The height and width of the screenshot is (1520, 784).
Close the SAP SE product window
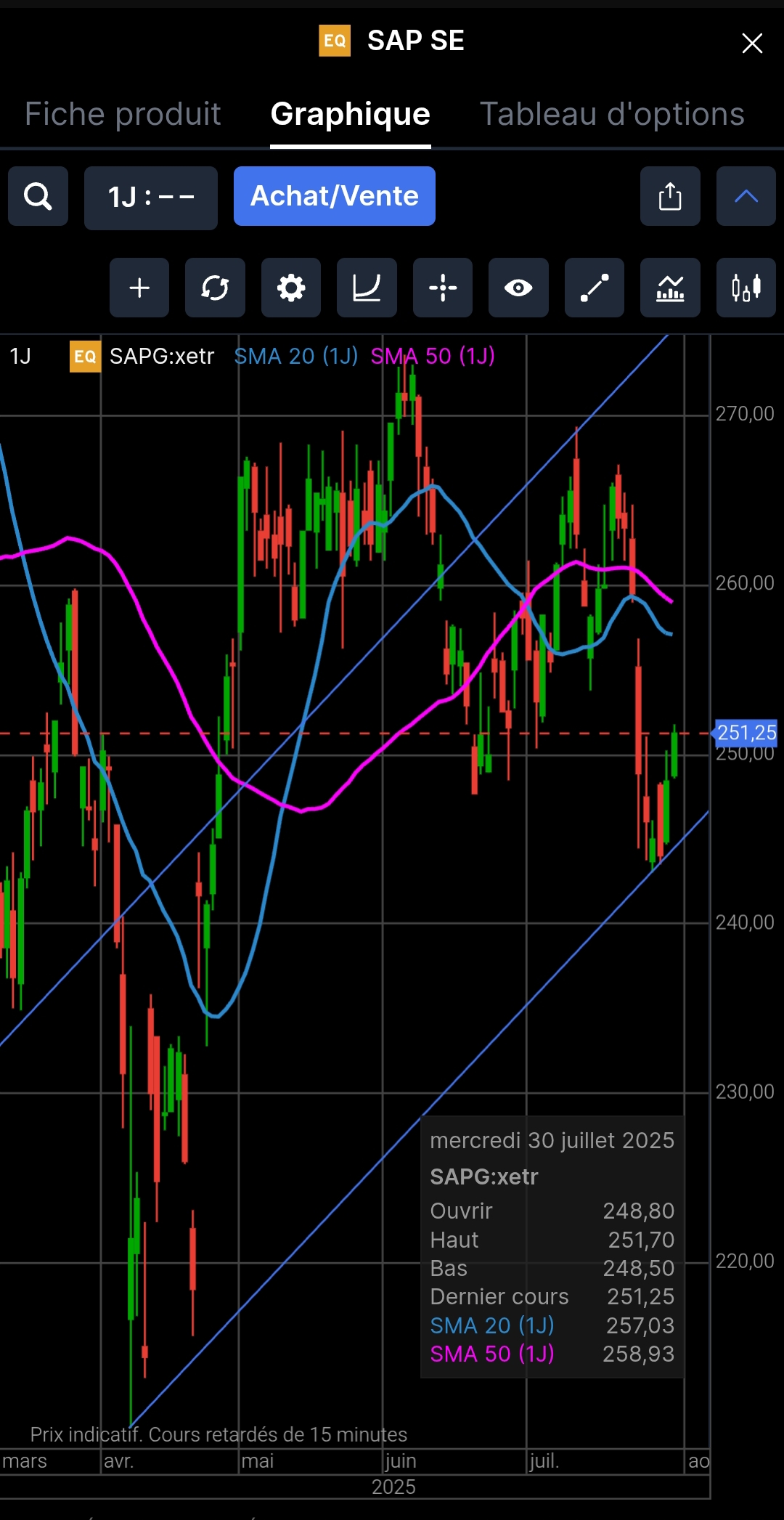[752, 44]
